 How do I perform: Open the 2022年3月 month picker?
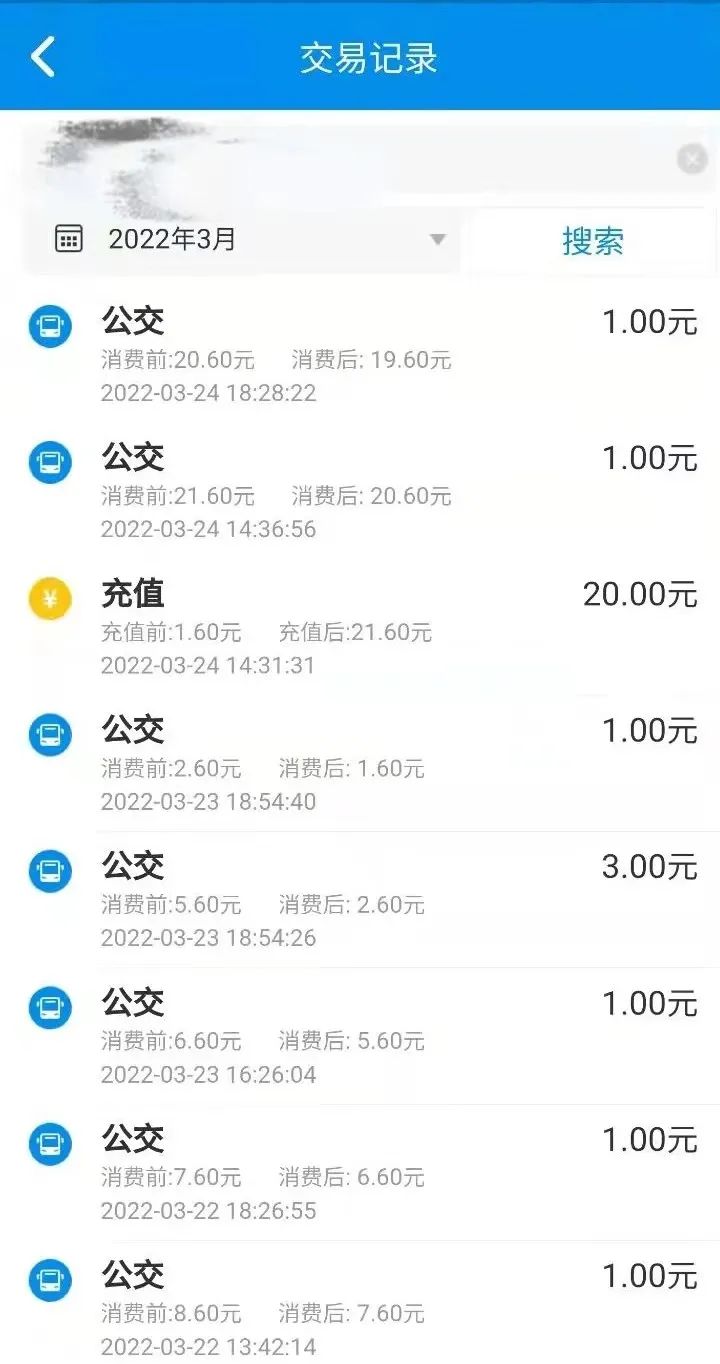[x=250, y=240]
